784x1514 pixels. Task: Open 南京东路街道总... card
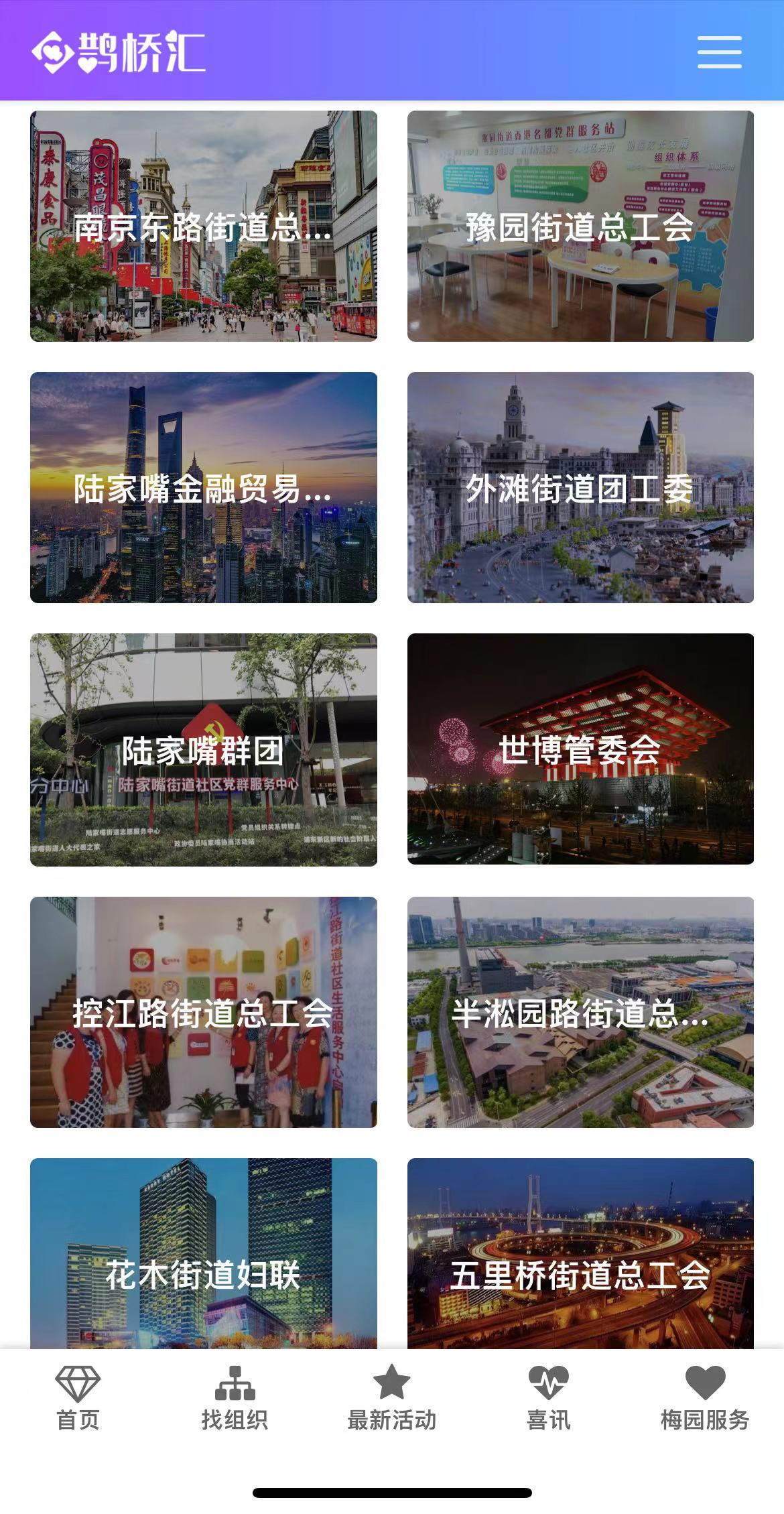pos(203,227)
